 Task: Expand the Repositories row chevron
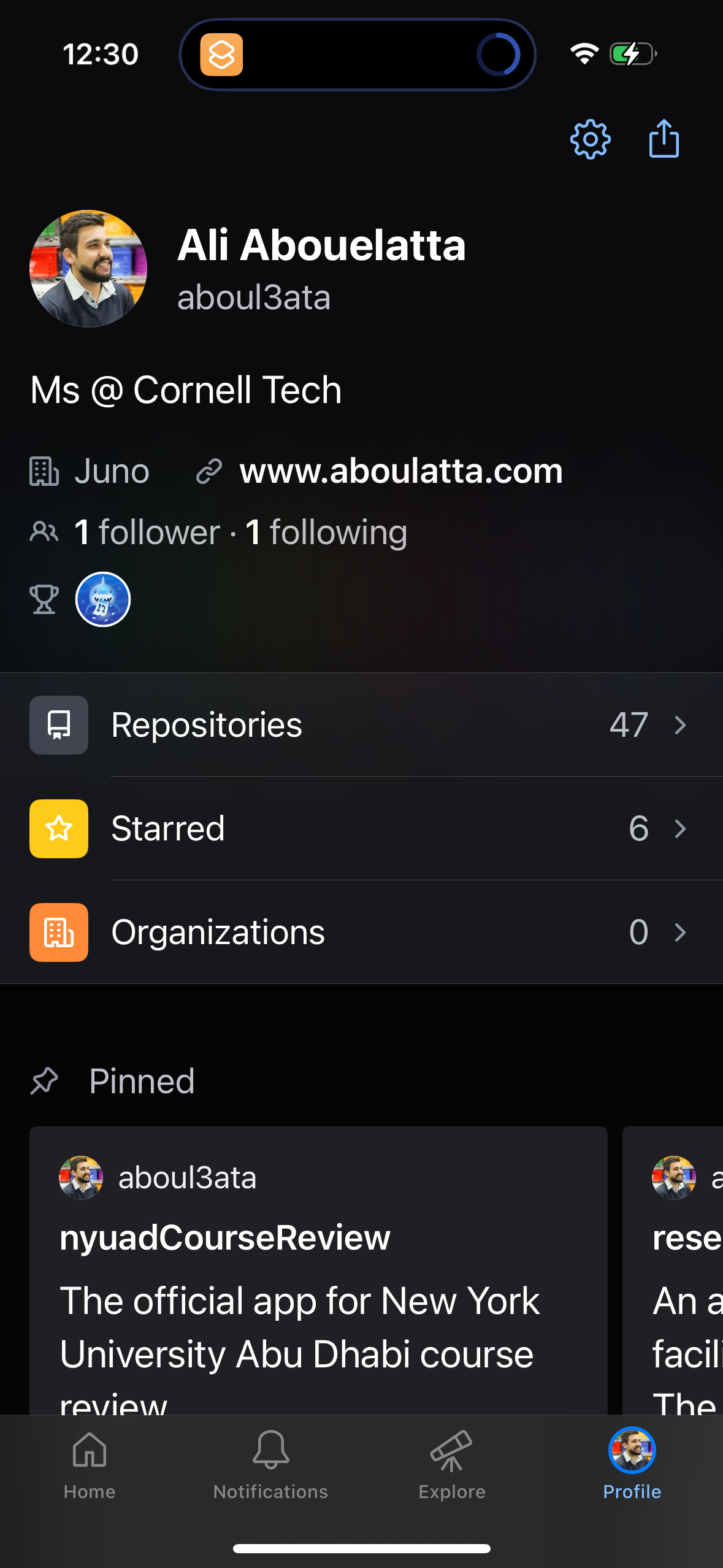tap(679, 724)
